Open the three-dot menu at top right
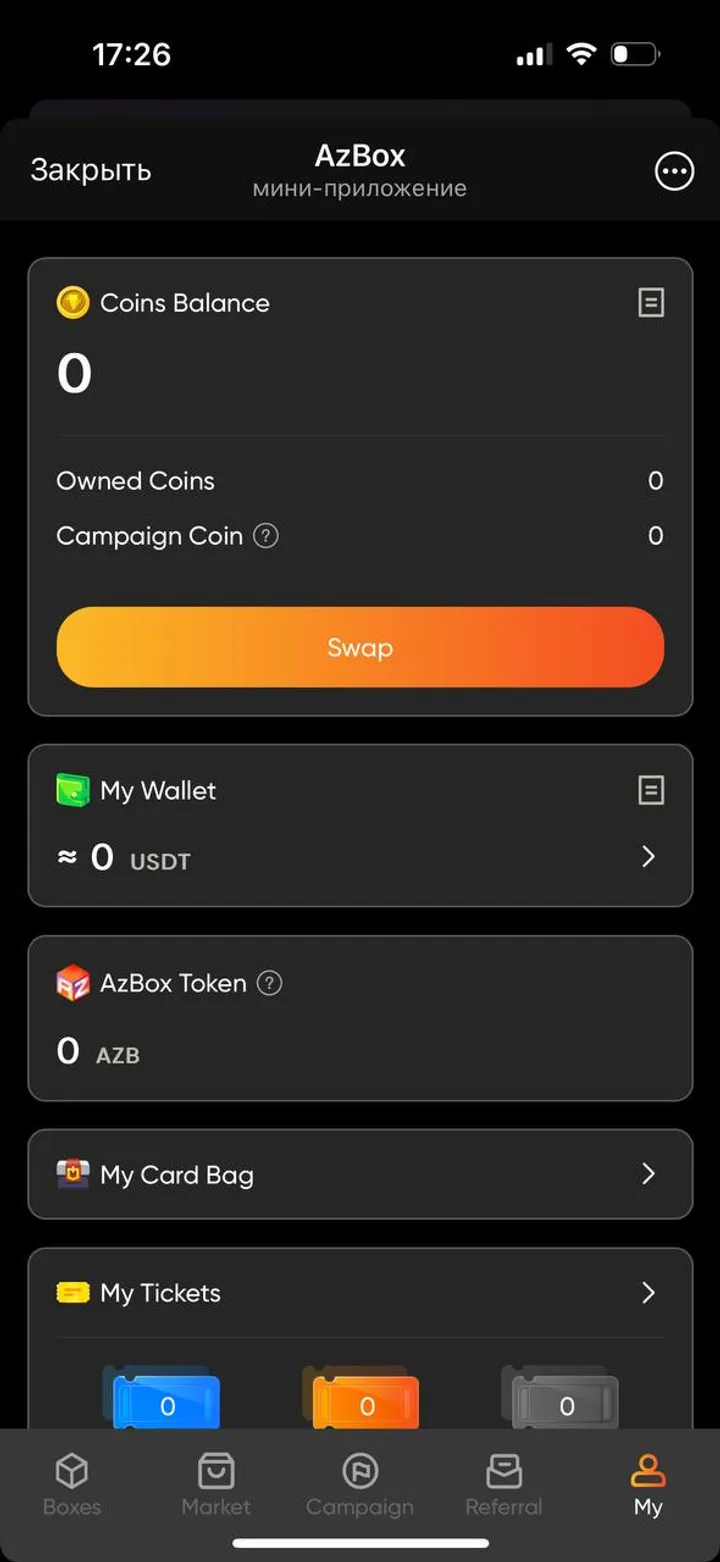Image resolution: width=720 pixels, height=1562 pixels. [674, 171]
